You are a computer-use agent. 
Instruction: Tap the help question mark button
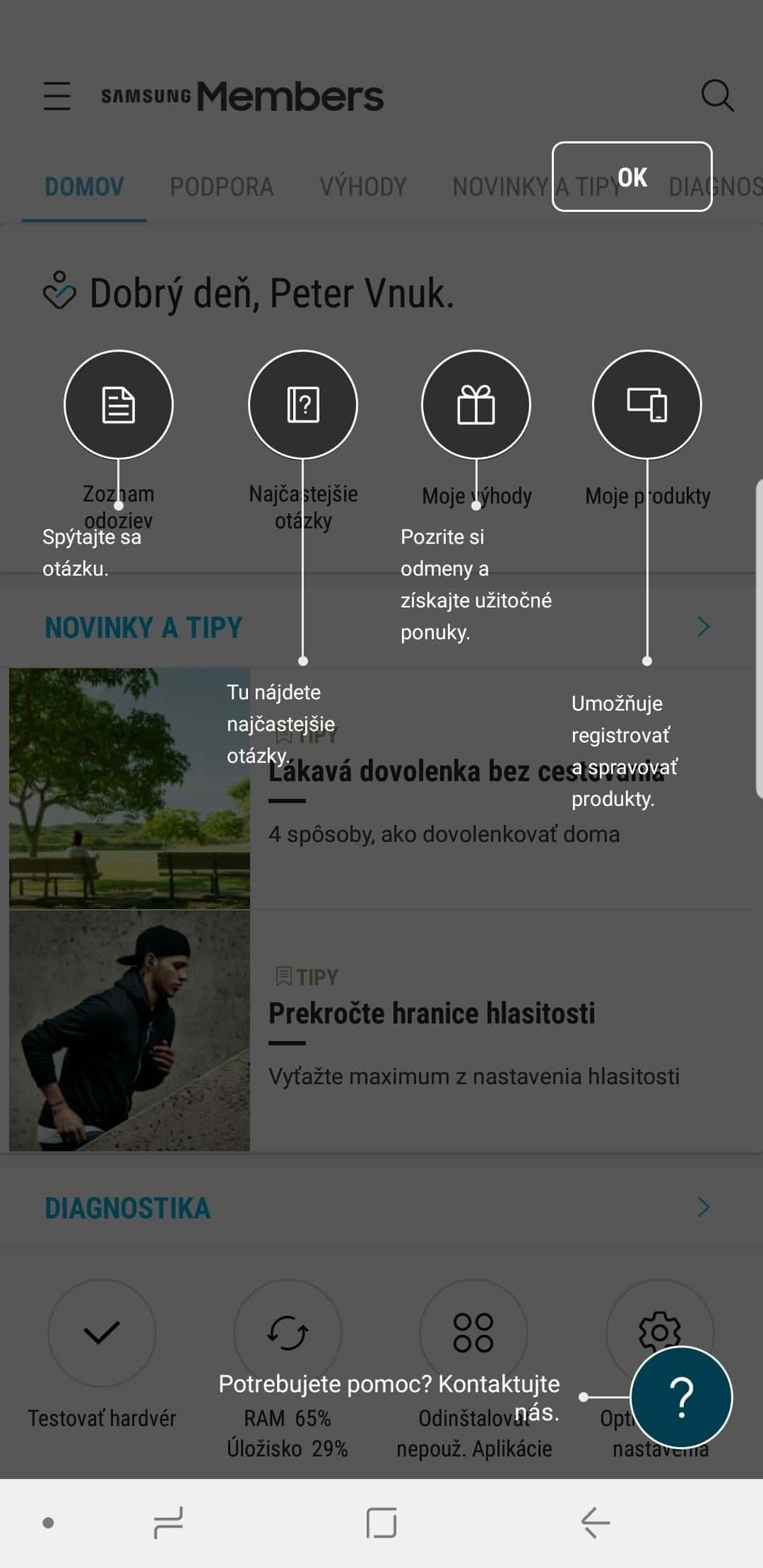(x=681, y=1397)
